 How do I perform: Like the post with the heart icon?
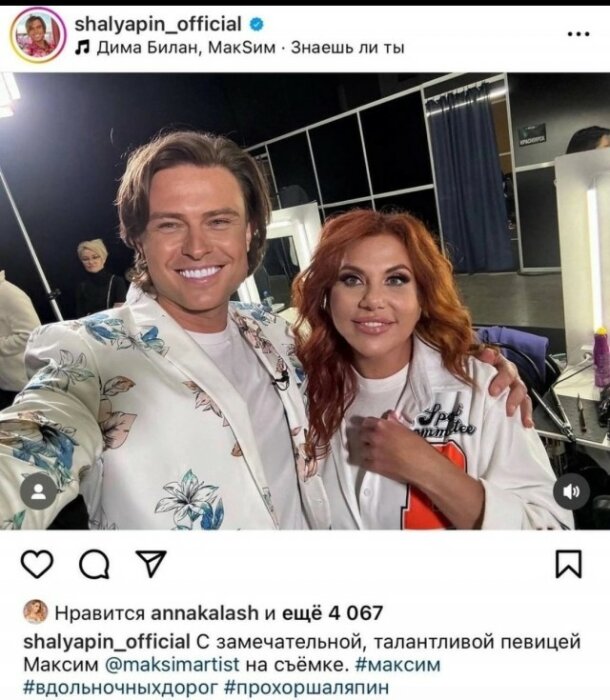click(36, 565)
